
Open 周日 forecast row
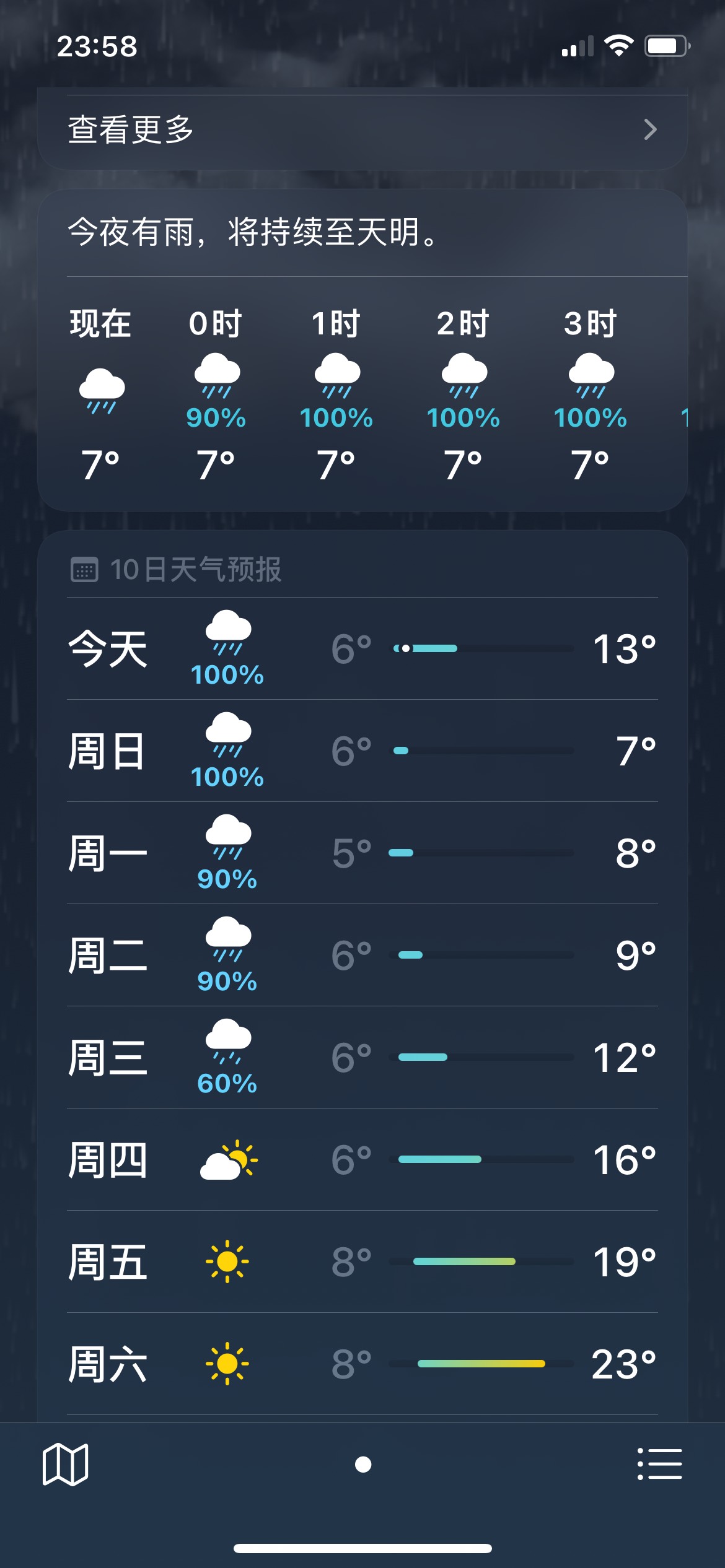tap(362, 751)
